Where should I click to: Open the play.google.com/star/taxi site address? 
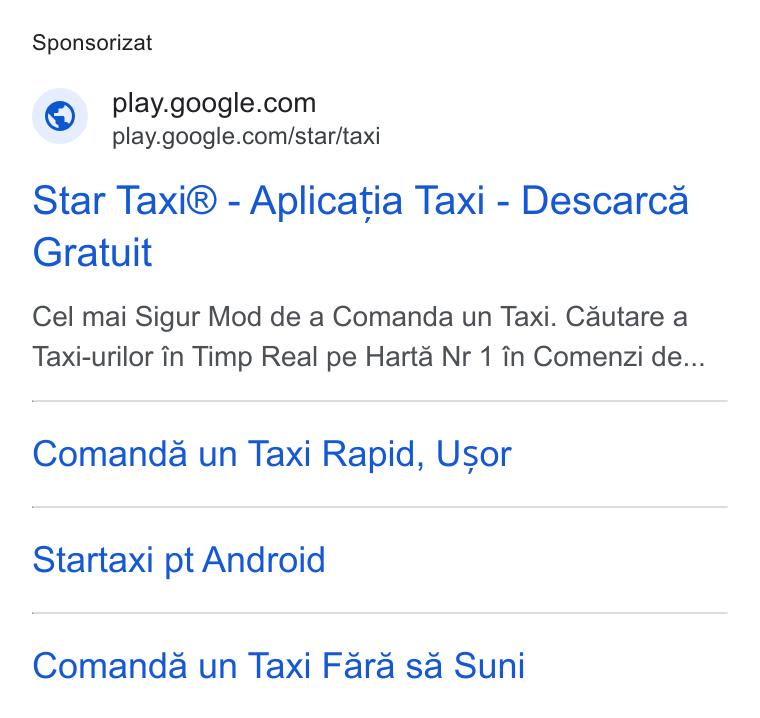tap(246, 136)
